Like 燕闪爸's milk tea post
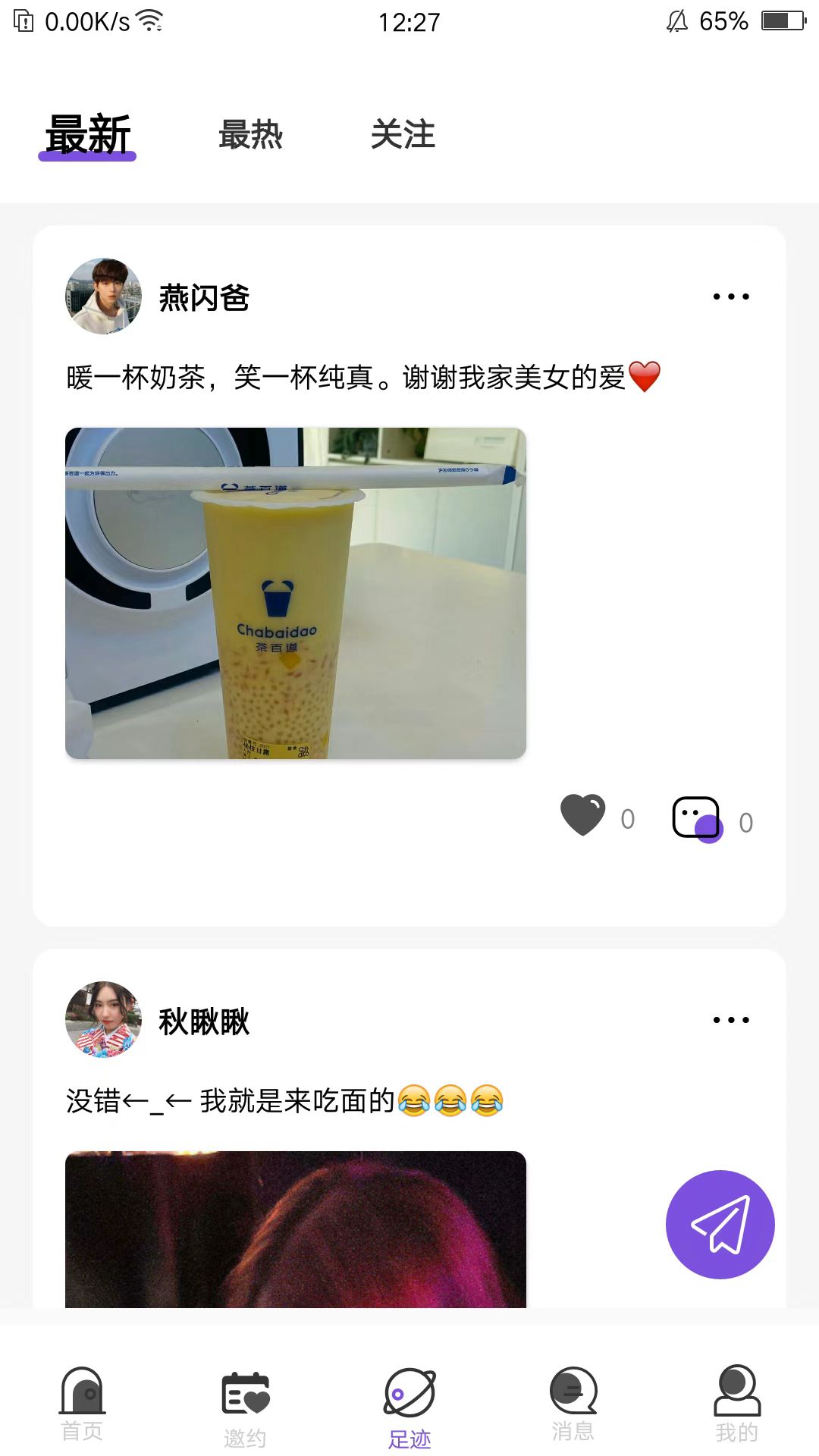Viewport: 819px width, 1456px height. coord(583,816)
